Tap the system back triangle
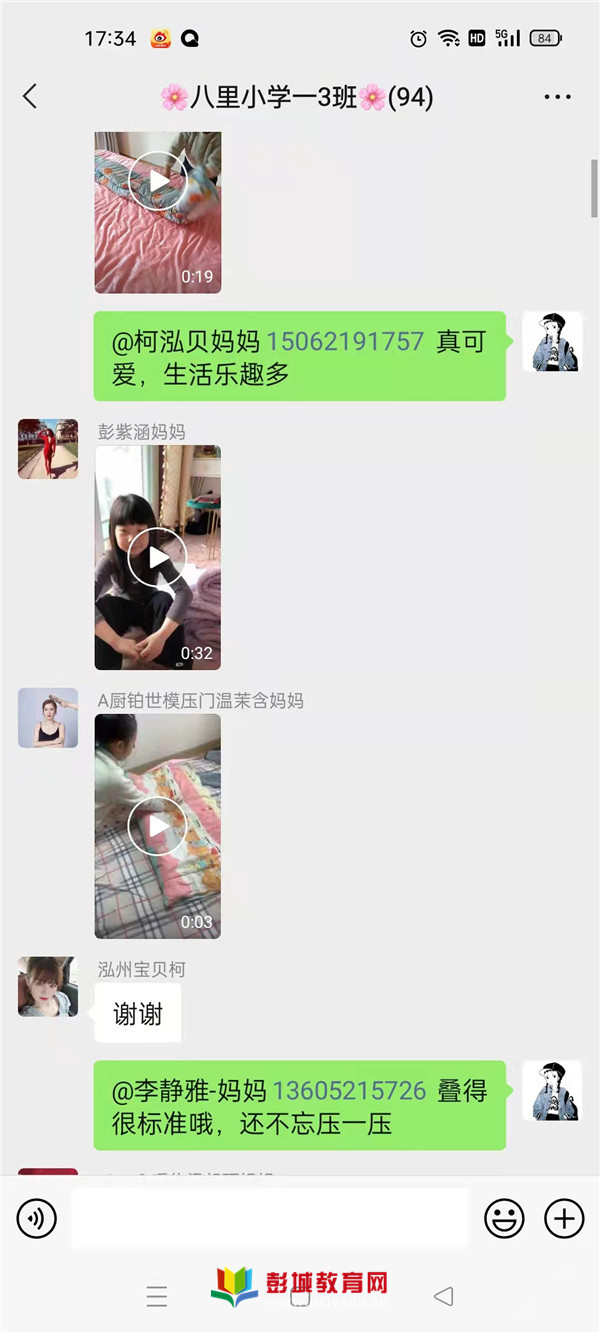This screenshot has width=600, height=1333. pos(443,1297)
